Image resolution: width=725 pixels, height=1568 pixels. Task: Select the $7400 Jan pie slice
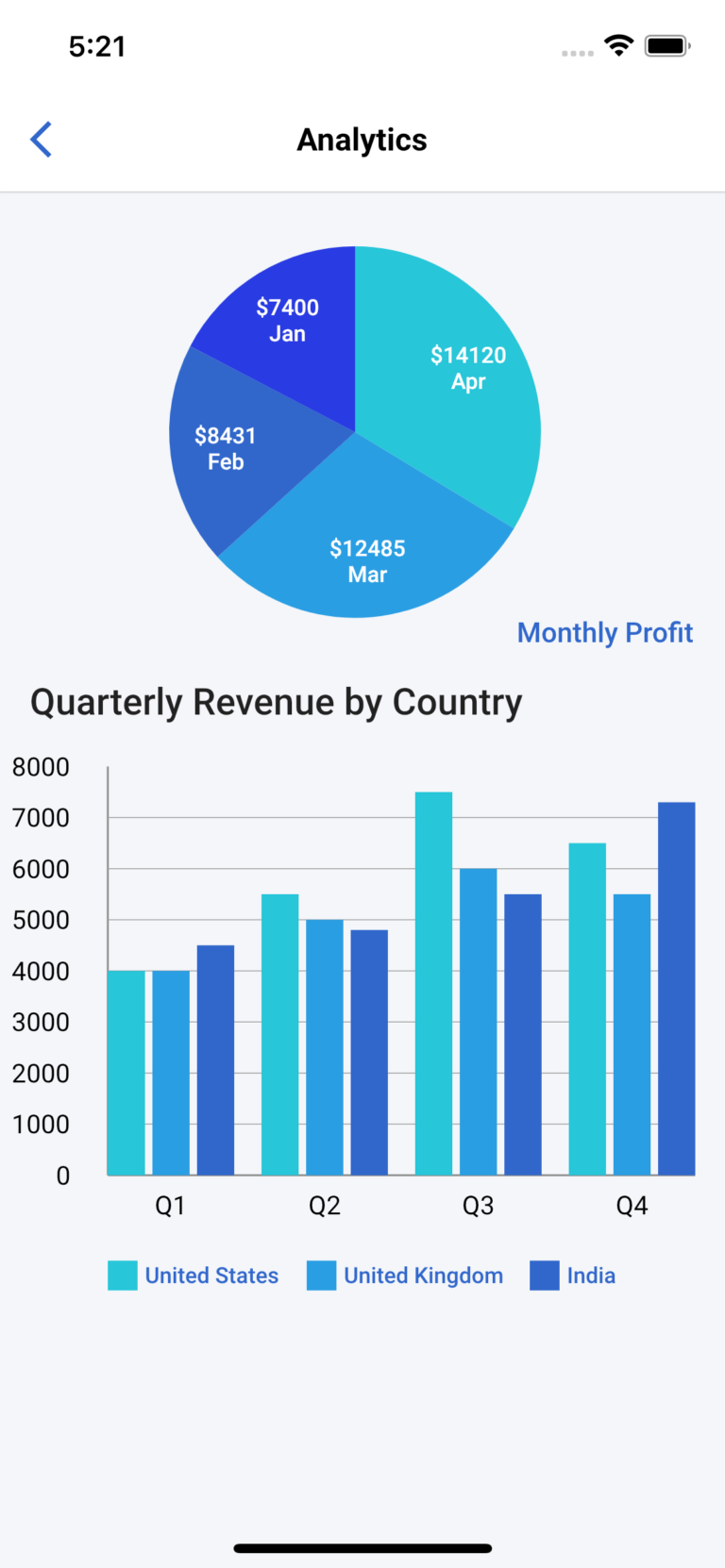pyautogui.click(x=286, y=321)
